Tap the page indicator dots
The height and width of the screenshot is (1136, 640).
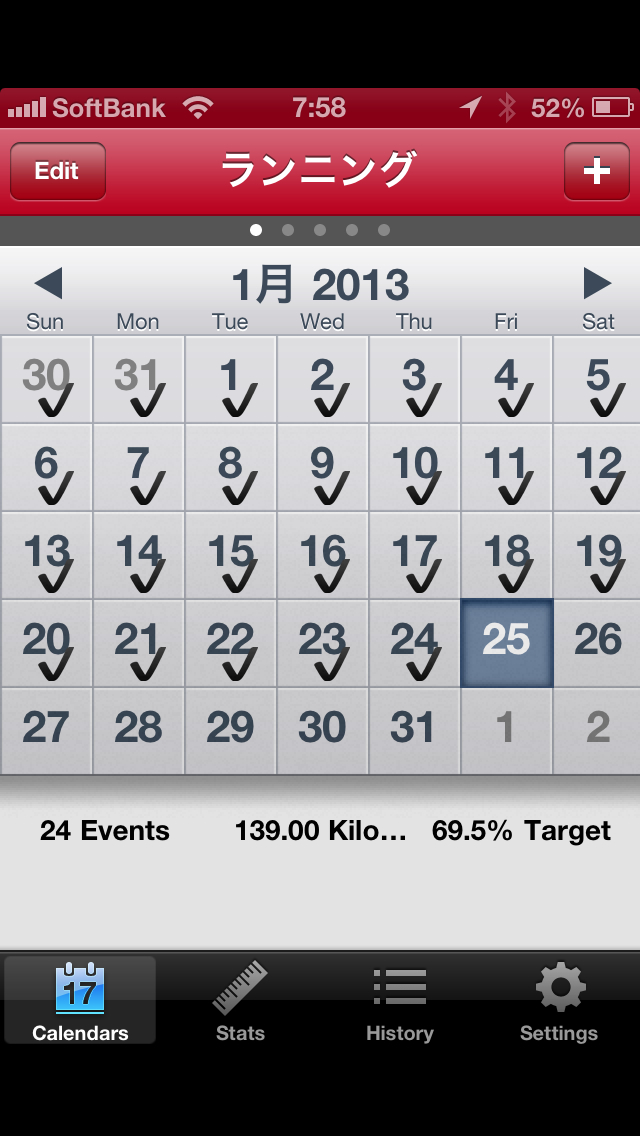tap(320, 230)
